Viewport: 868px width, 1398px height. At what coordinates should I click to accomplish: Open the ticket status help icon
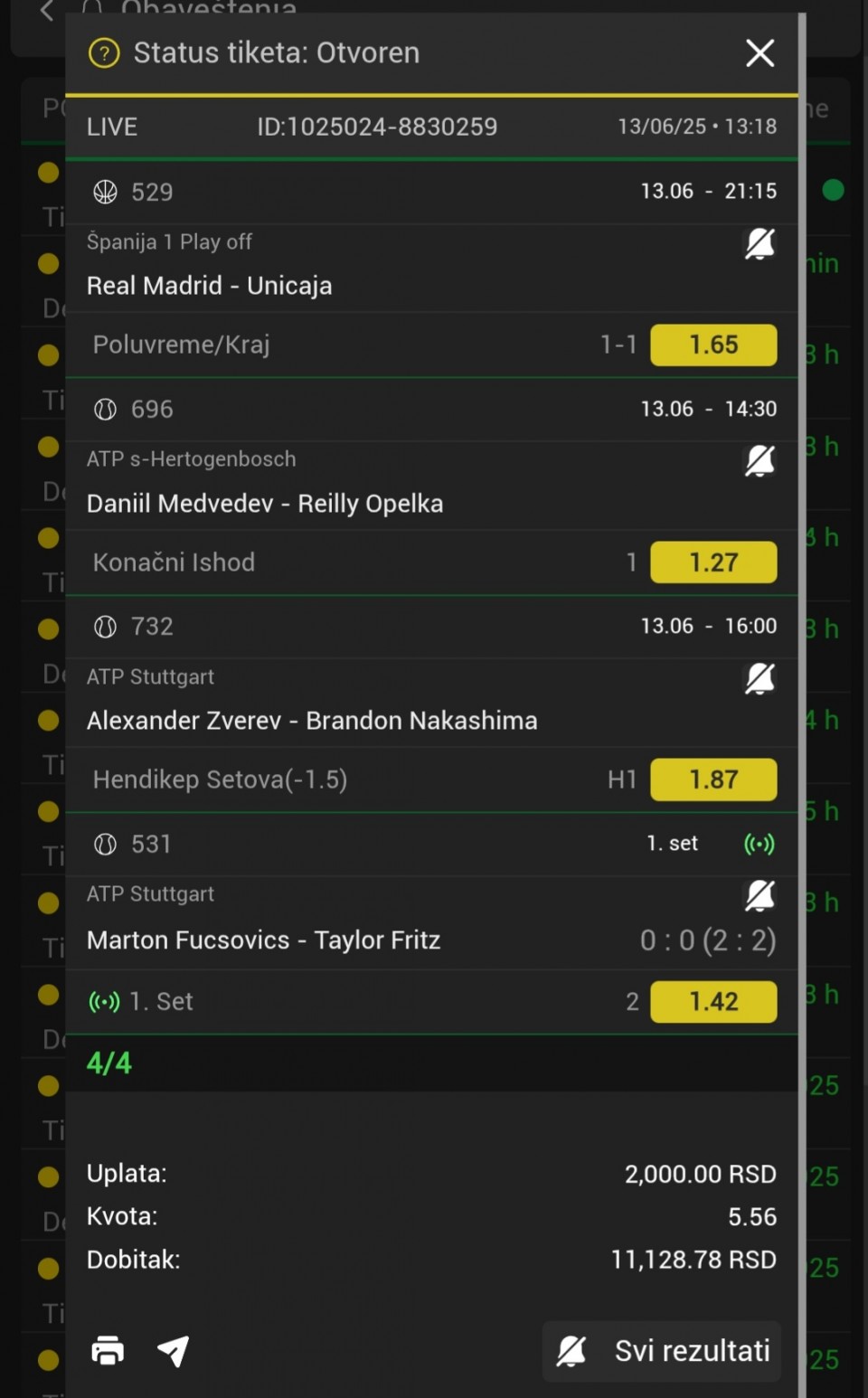tap(104, 53)
